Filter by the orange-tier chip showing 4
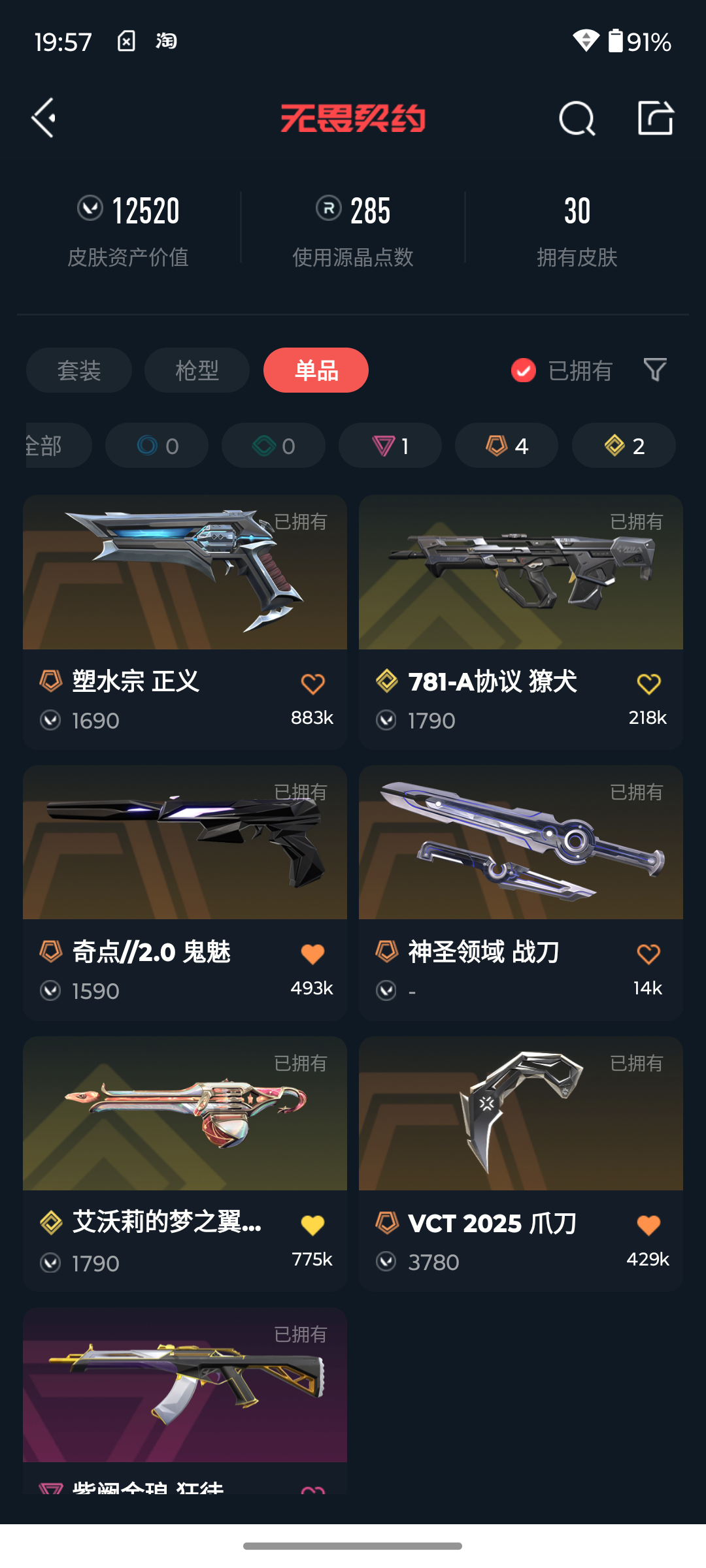Image resolution: width=706 pixels, height=1568 pixels. pyautogui.click(x=507, y=446)
